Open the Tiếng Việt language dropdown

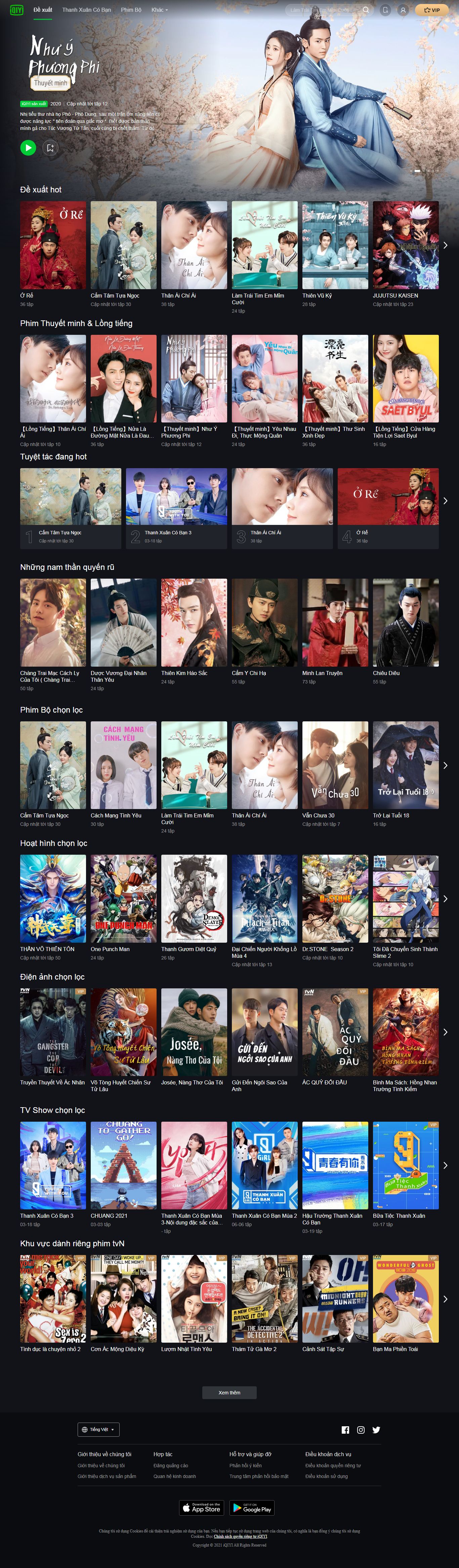point(98,1429)
